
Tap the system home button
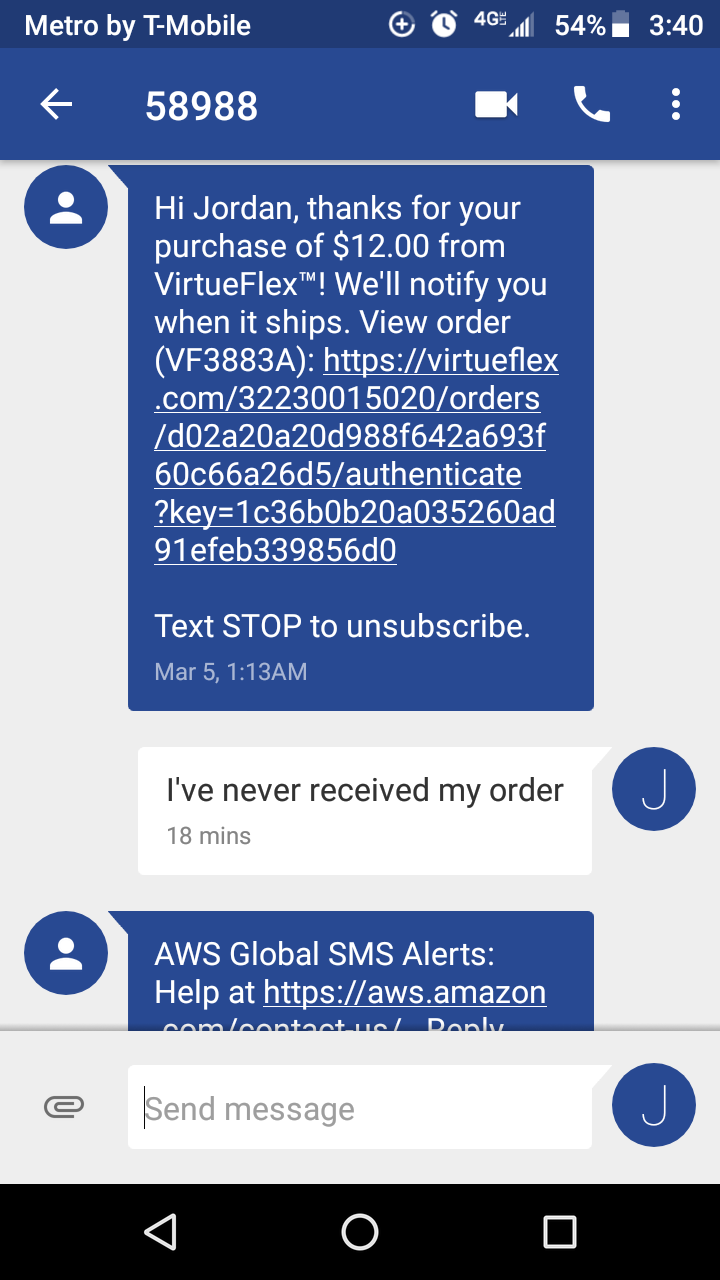[x=360, y=1232]
